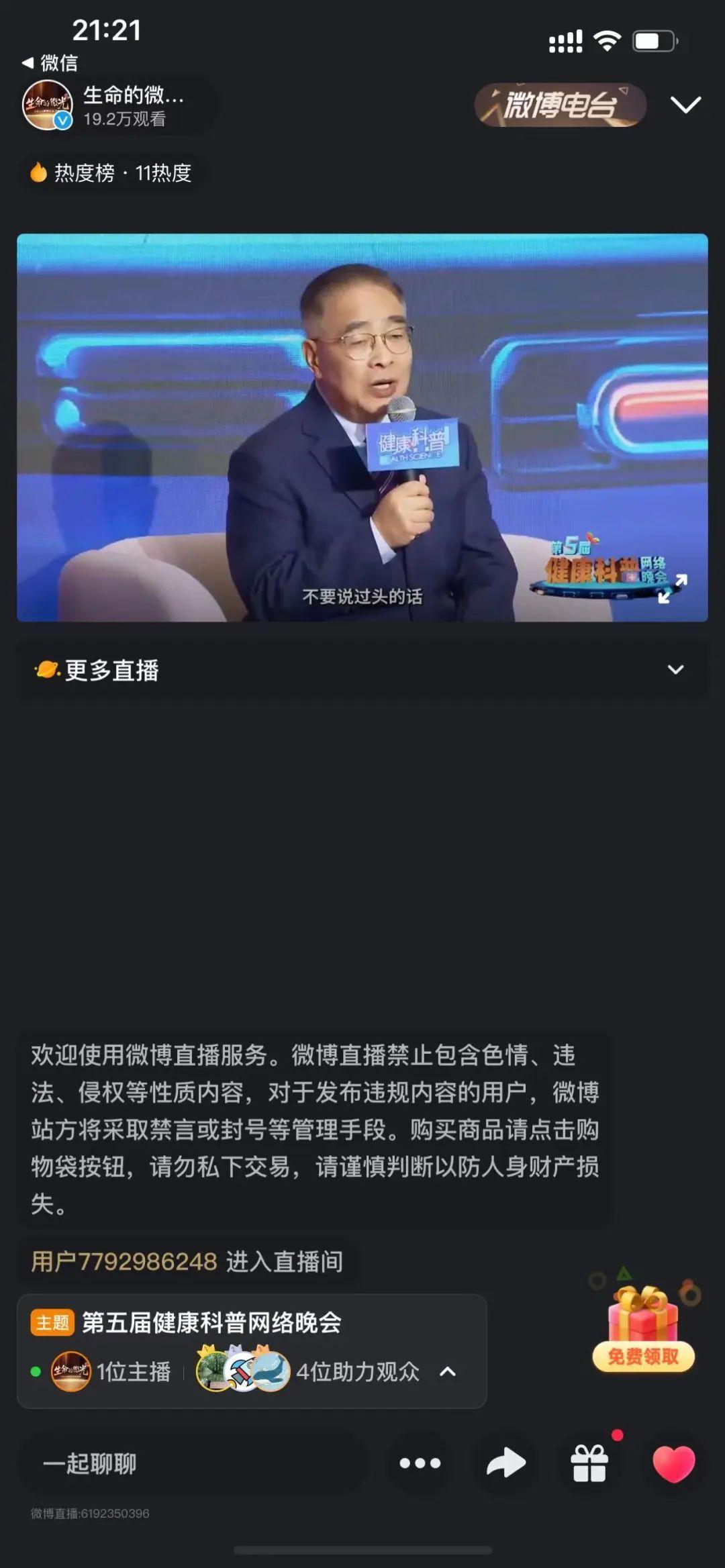The height and width of the screenshot is (1568, 725).
Task: Open the gift panel
Action: coord(589,1463)
